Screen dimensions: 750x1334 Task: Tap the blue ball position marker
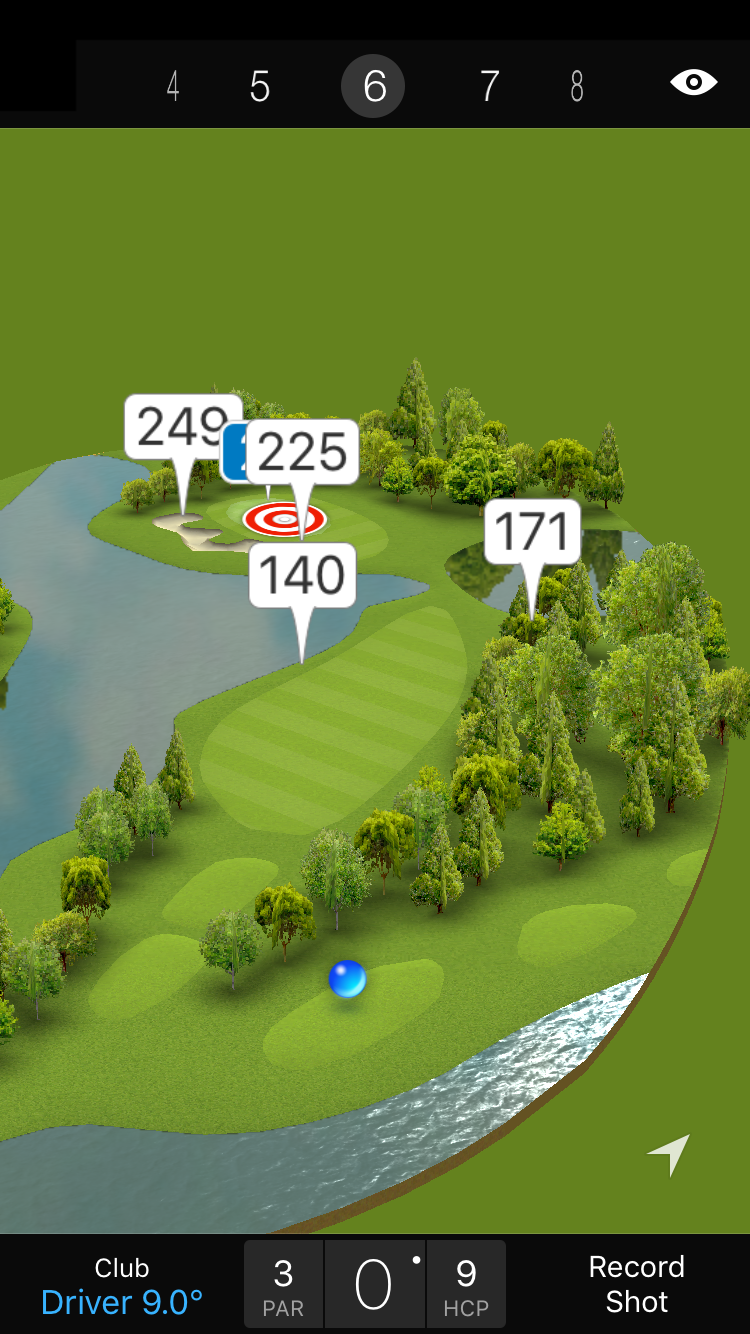point(347,979)
